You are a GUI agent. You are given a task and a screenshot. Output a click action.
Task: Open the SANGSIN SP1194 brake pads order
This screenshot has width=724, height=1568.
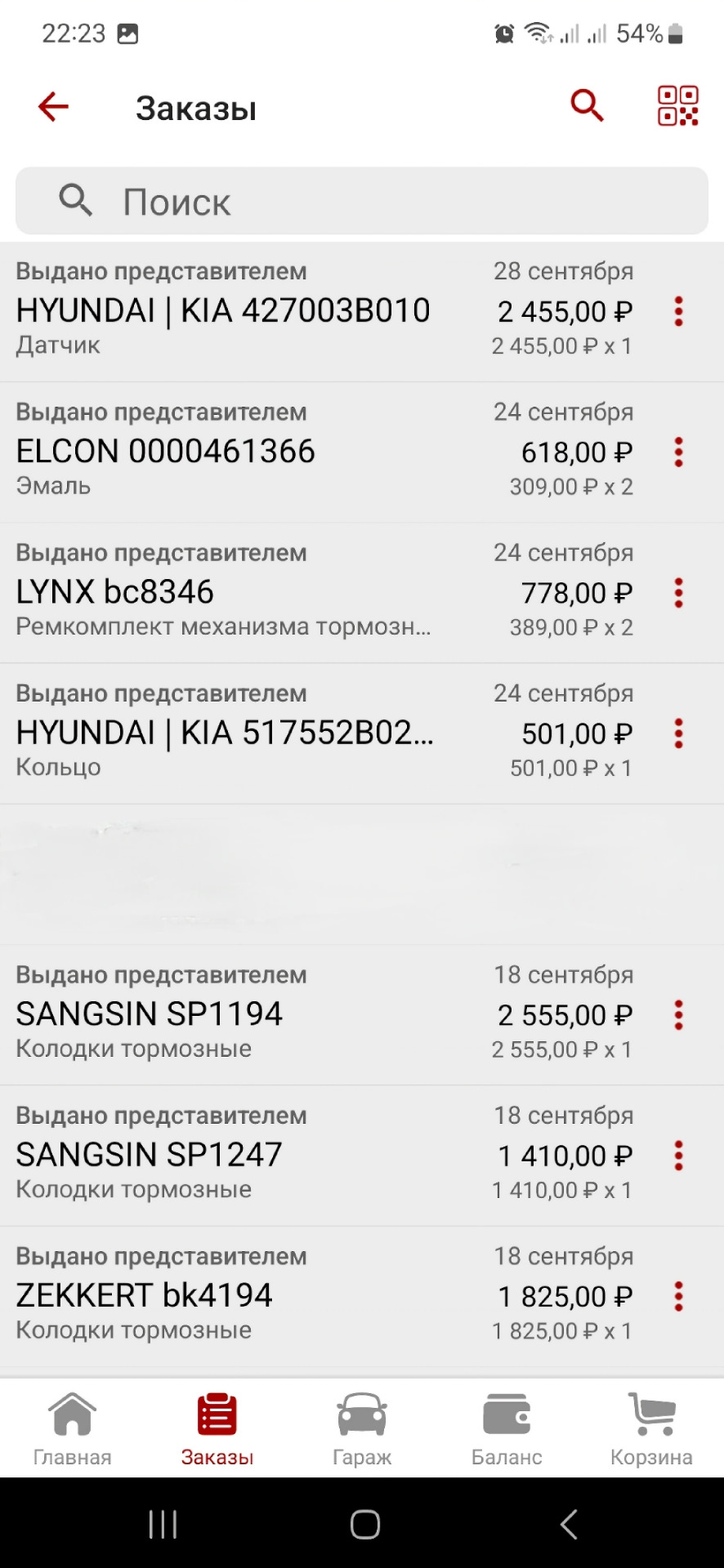pos(245,1013)
